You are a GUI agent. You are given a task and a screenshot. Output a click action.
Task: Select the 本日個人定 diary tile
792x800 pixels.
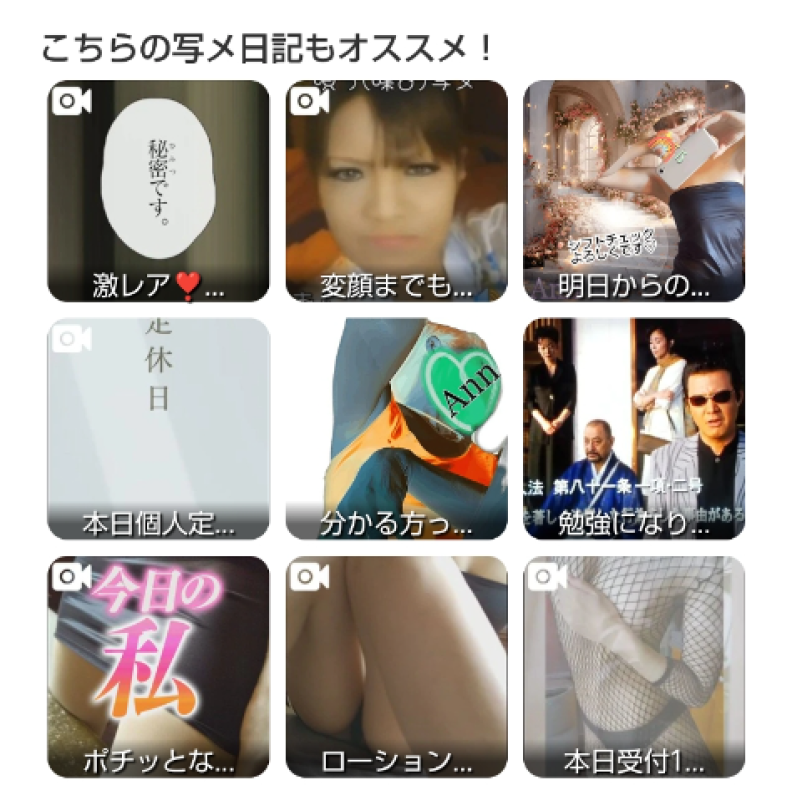tap(158, 429)
